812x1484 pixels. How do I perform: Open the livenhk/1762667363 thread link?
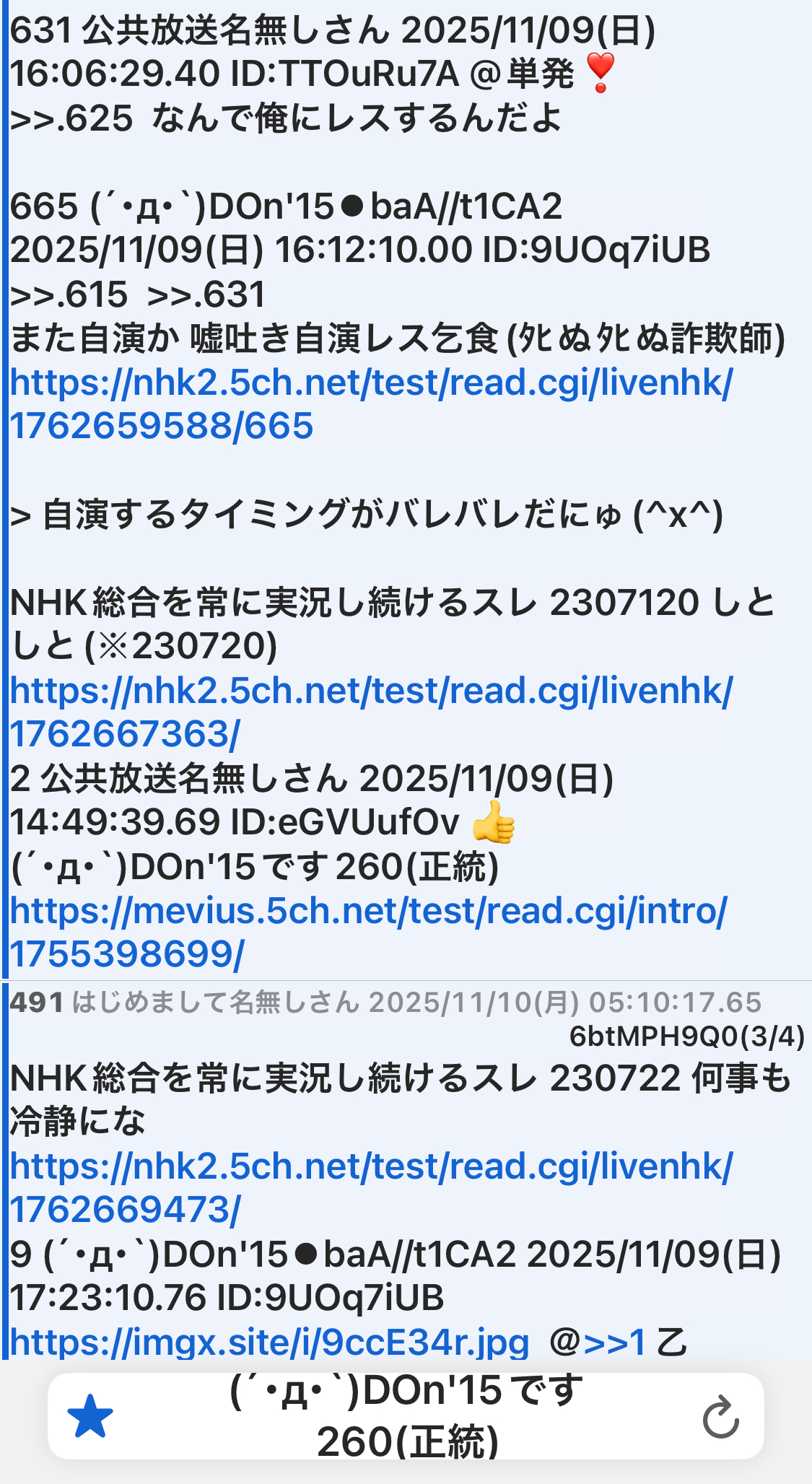[x=371, y=712]
